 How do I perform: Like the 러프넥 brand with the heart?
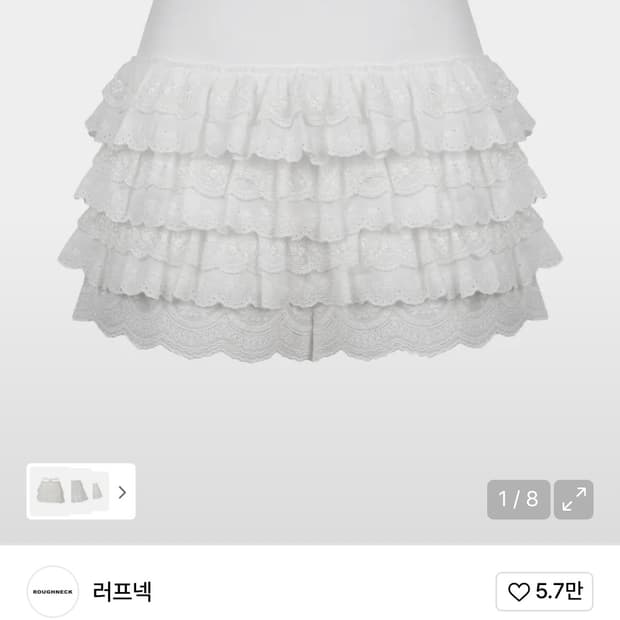click(544, 591)
